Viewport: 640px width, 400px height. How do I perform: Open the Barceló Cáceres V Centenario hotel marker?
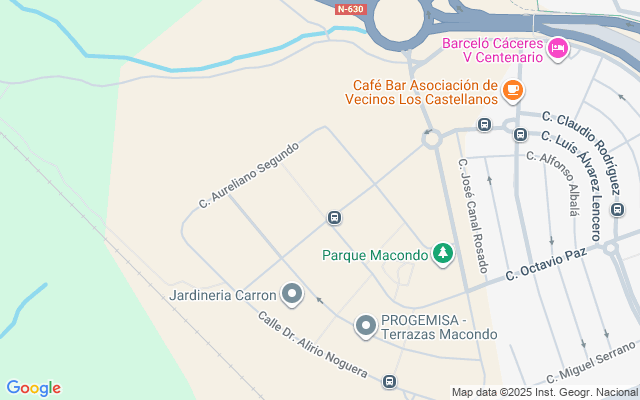tap(558, 46)
